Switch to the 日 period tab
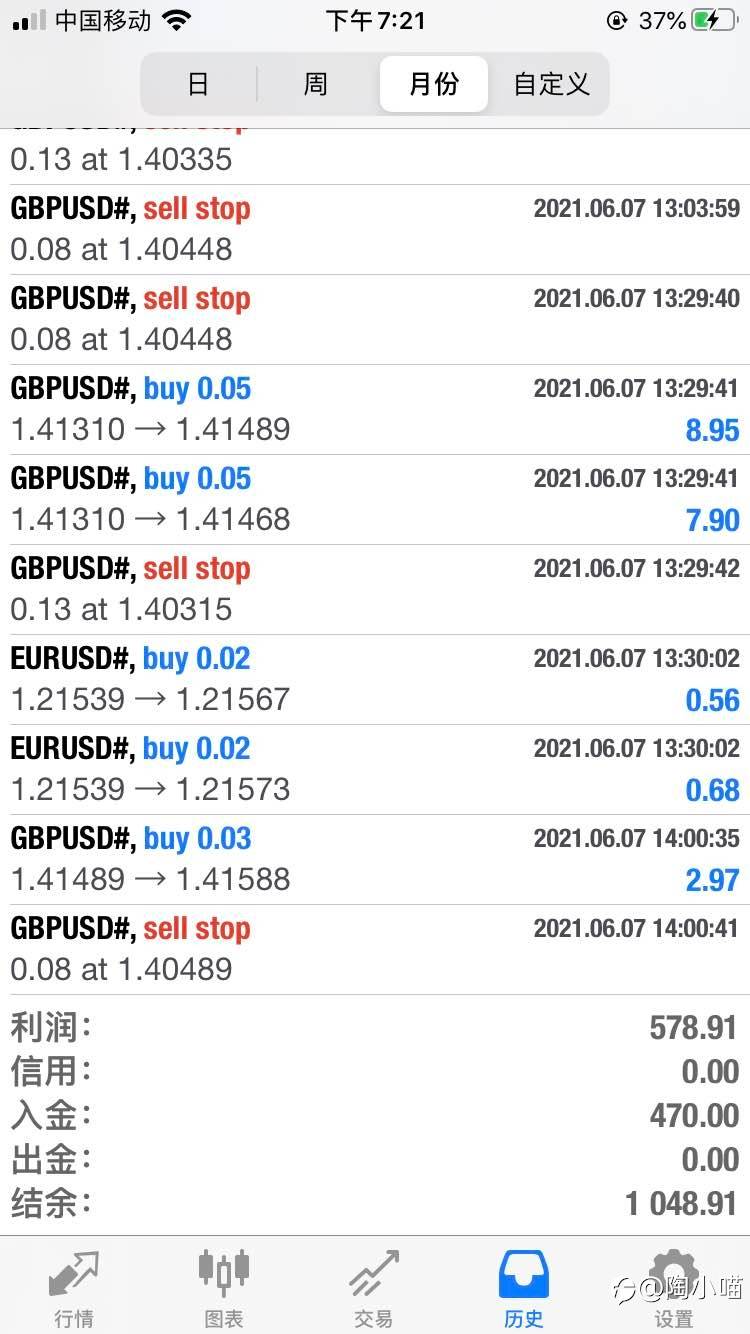The image size is (750, 1334). click(198, 84)
